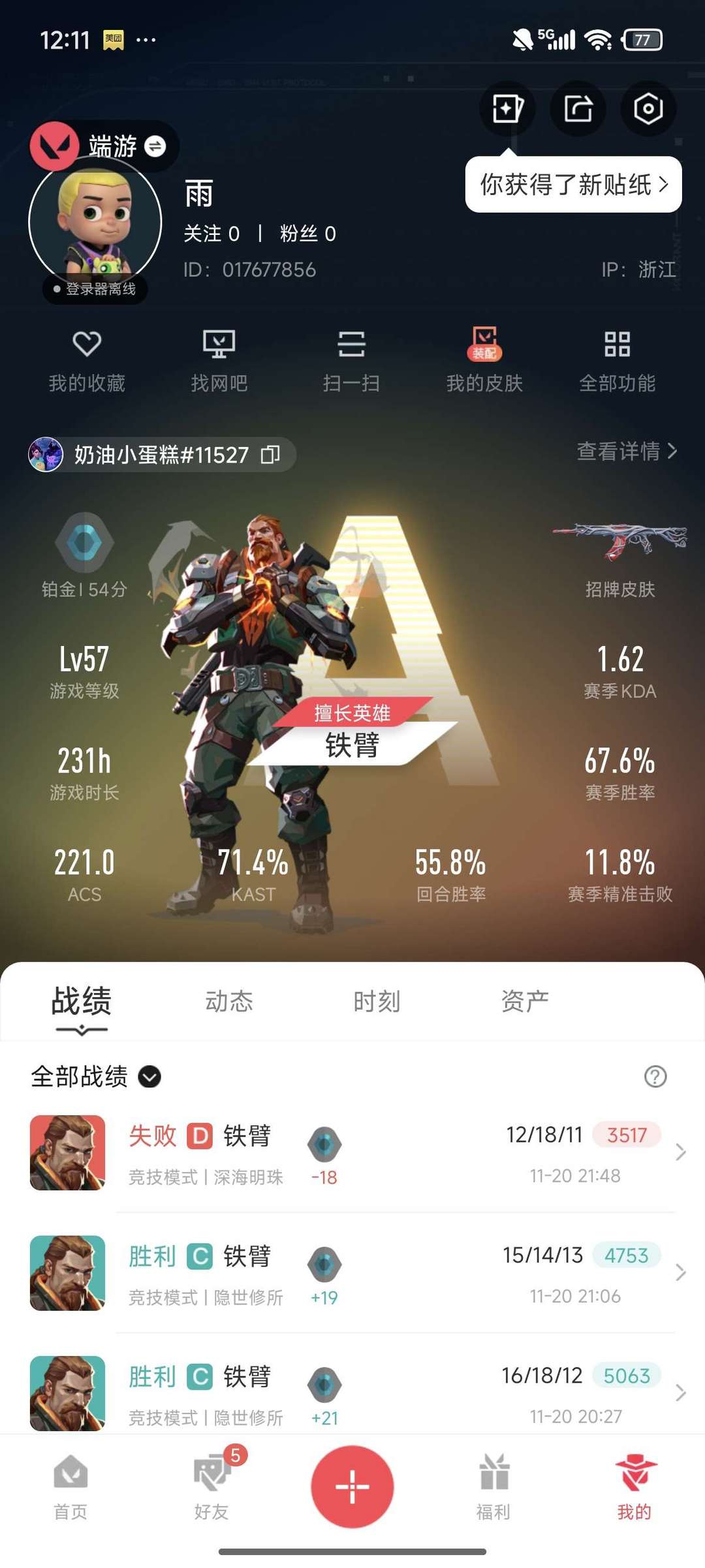Viewport: 705px width, 1568px height.
Task: Open the new sticker card icon
Action: pos(509,108)
